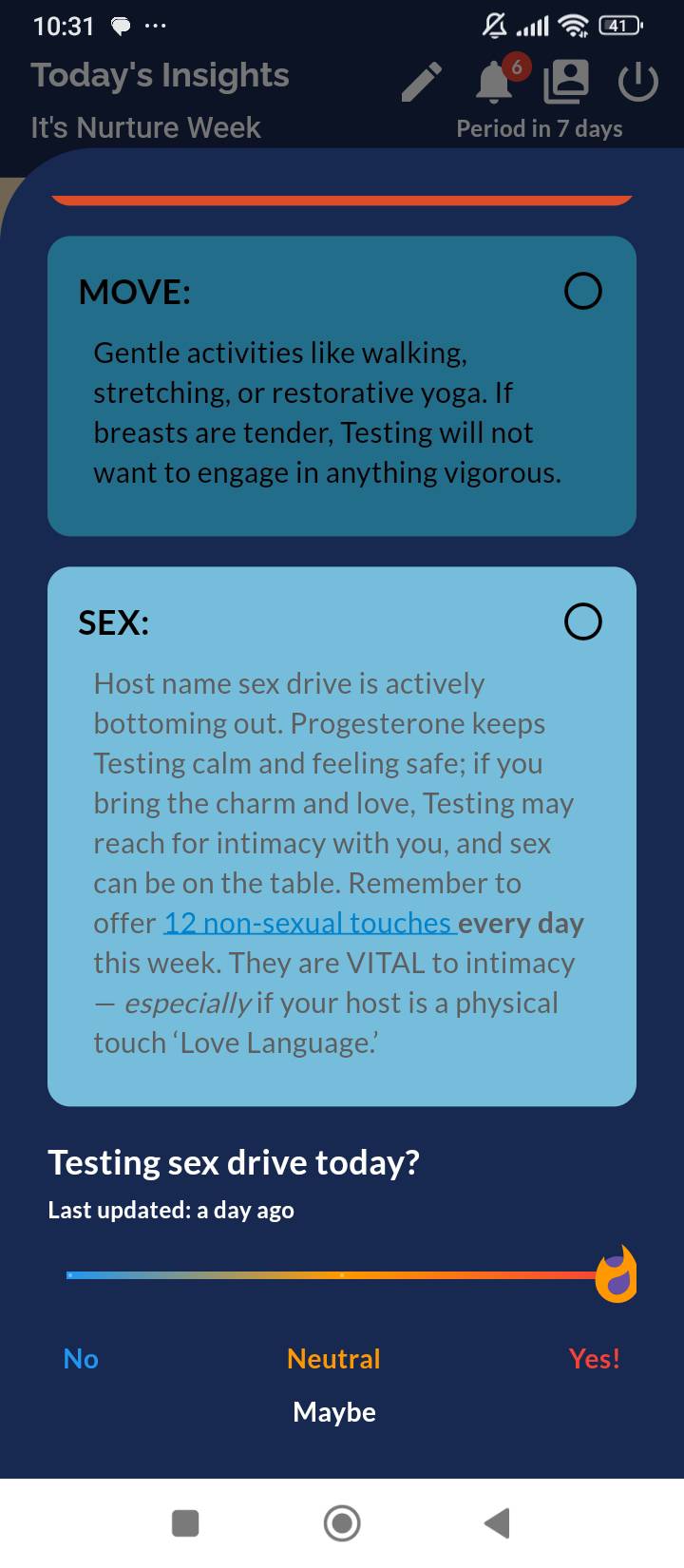Check the circle on SEX card
Viewport: 684px width, 1568px height.
coord(582,621)
